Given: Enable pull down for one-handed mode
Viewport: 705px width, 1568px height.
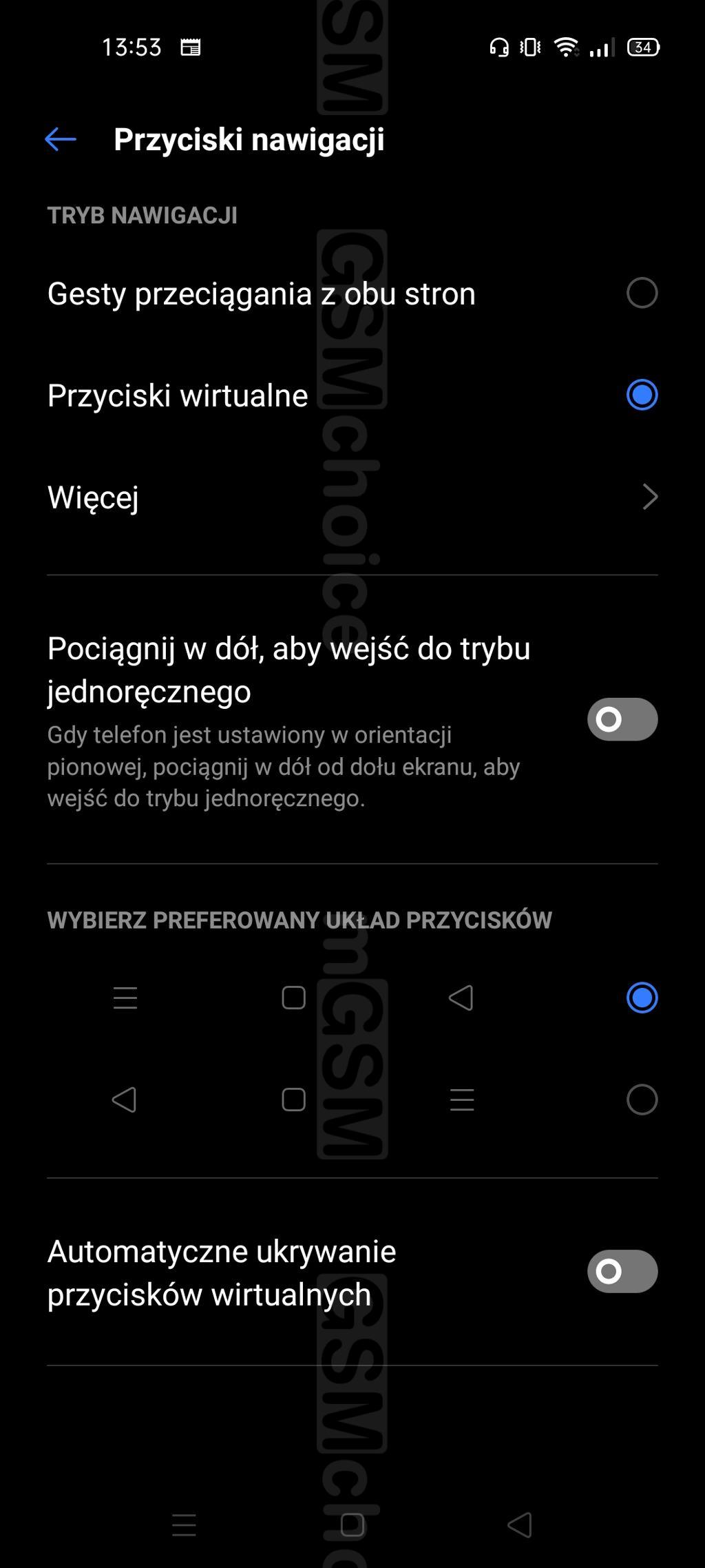Looking at the screenshot, I should point(622,719).
